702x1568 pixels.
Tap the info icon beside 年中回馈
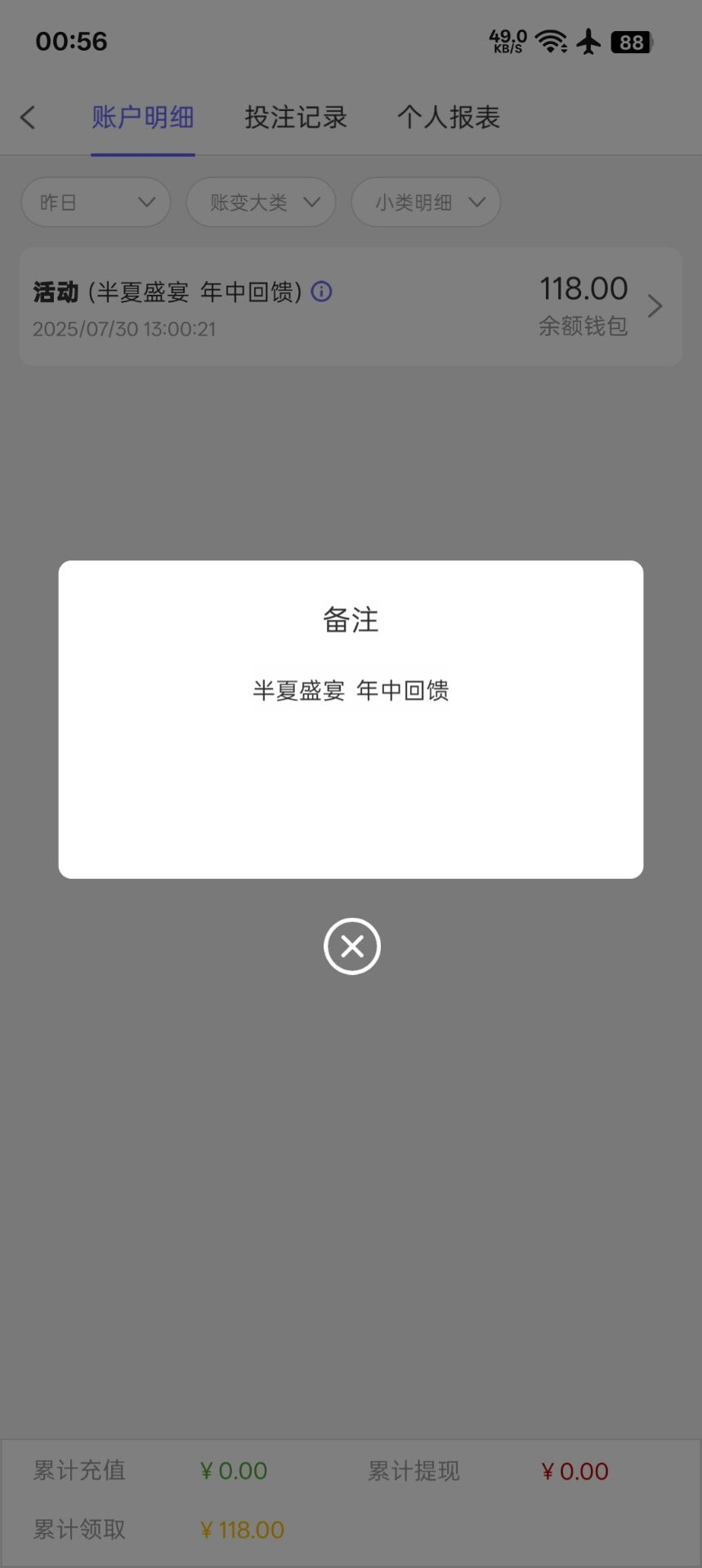322,292
